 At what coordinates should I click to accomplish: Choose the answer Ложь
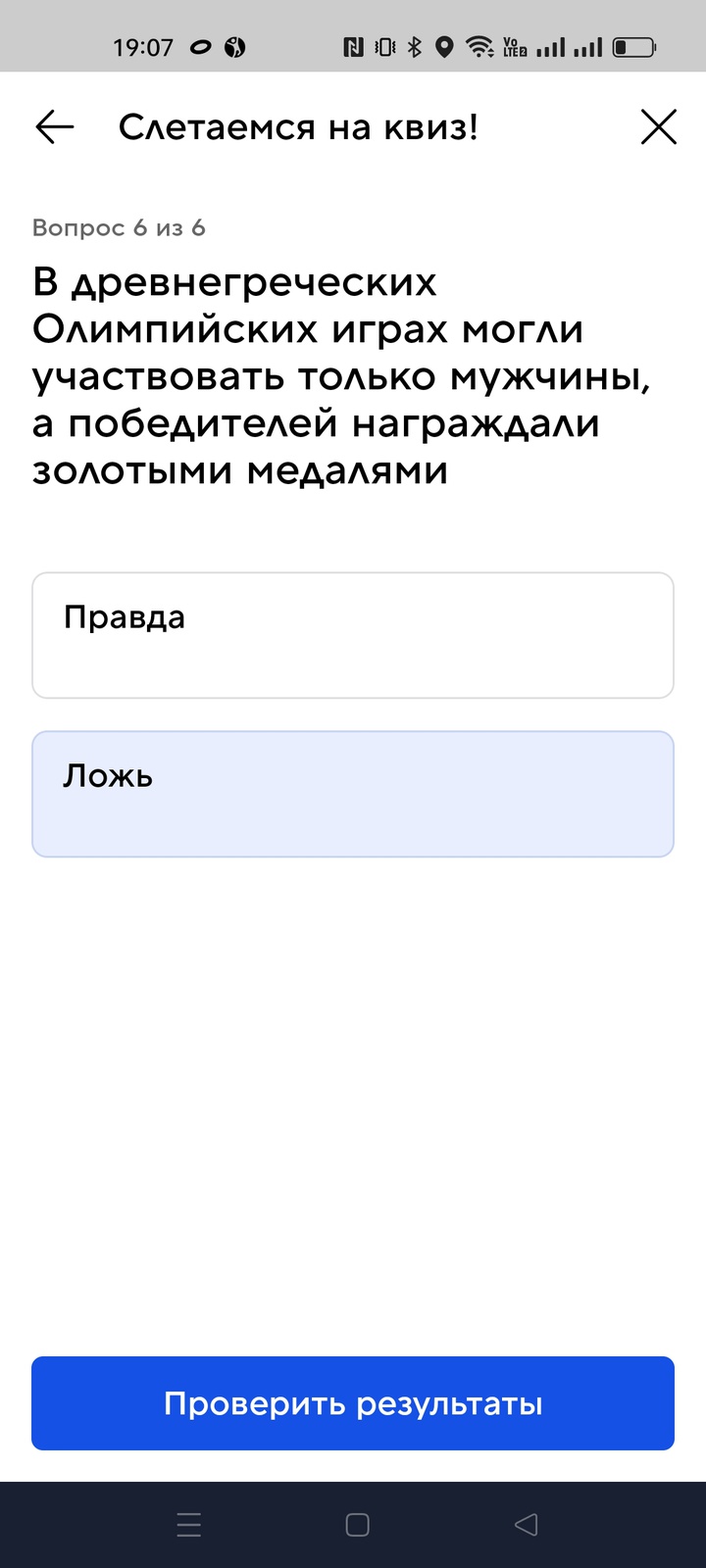(x=353, y=794)
